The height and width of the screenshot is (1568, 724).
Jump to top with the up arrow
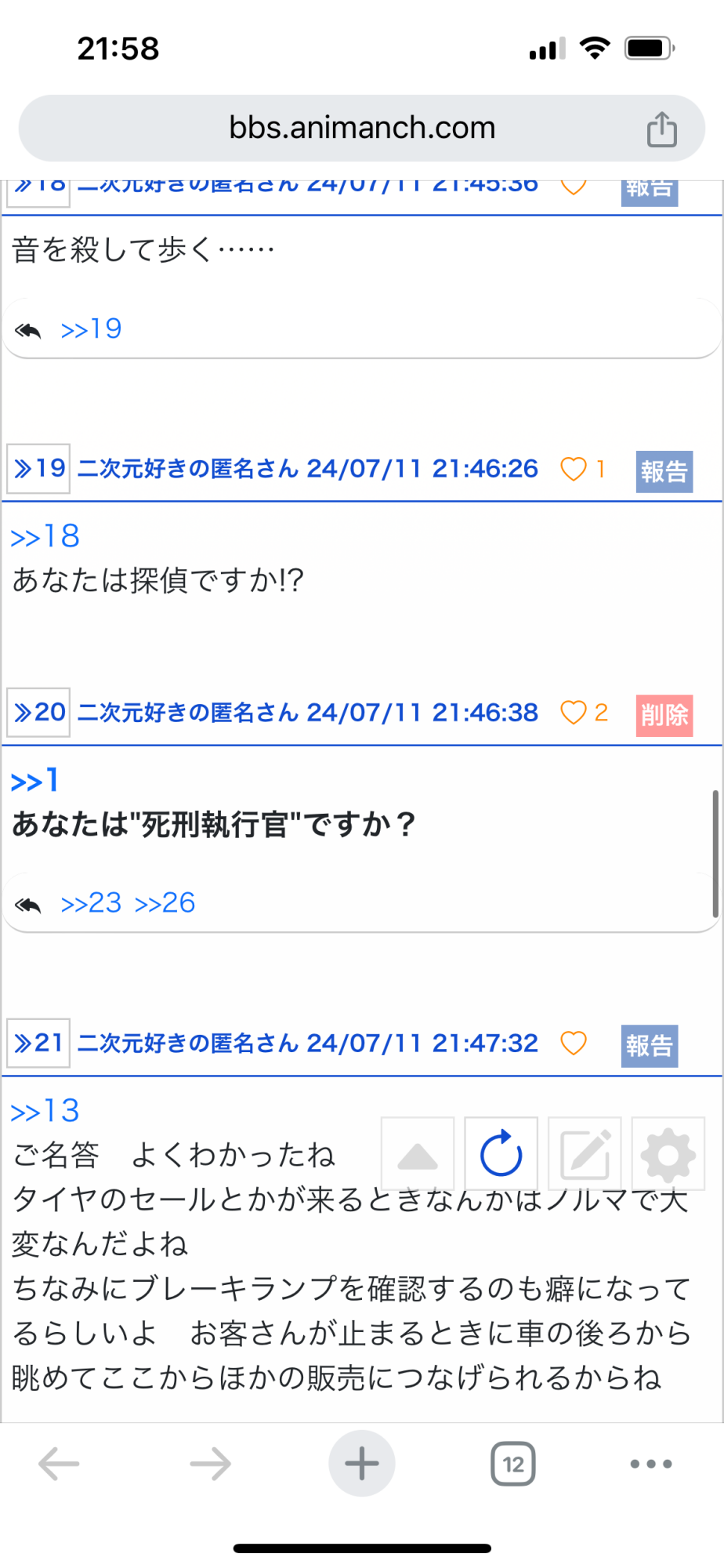point(418,1155)
